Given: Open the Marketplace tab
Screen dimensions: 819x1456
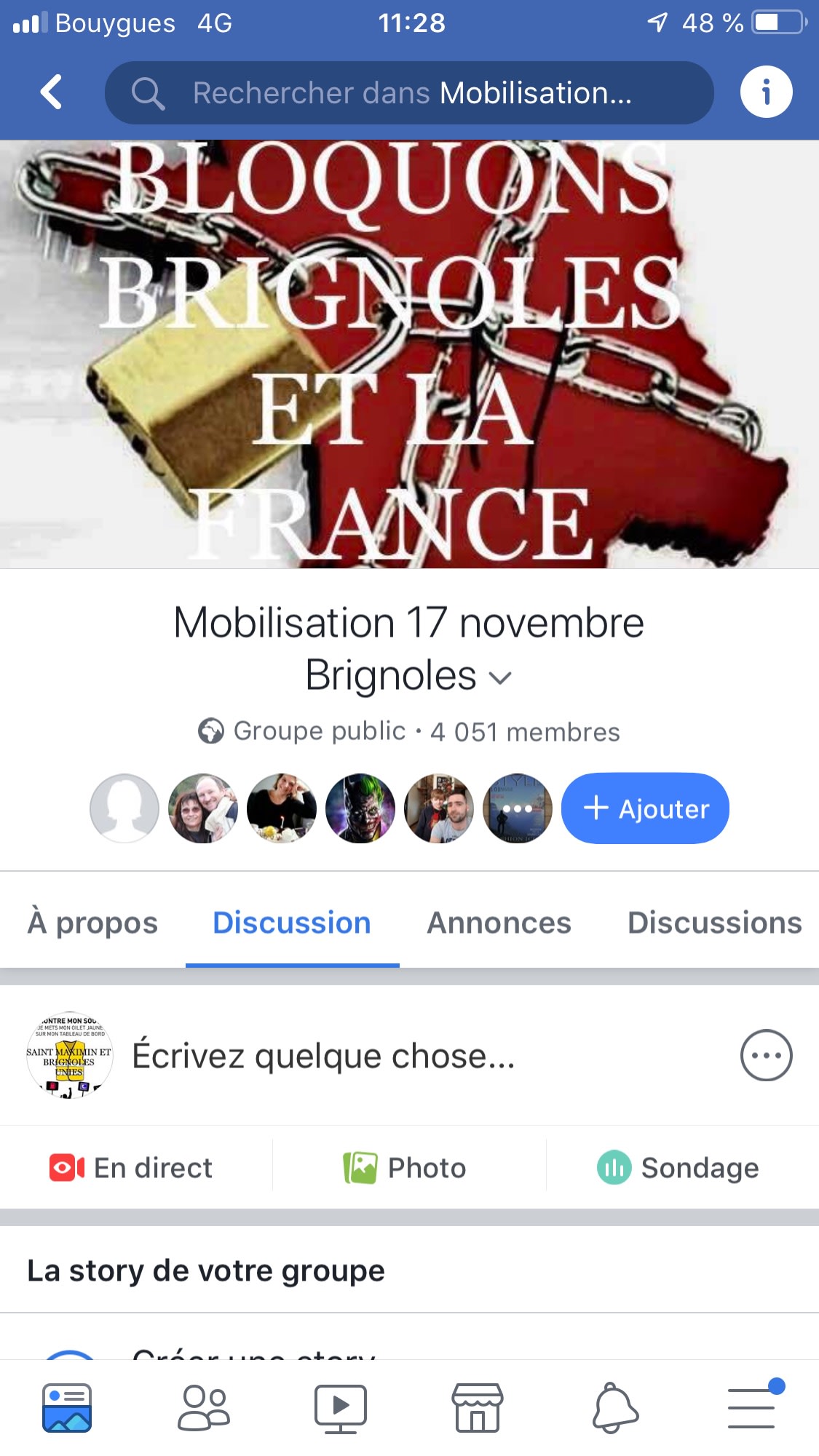Looking at the screenshot, I should click(478, 1408).
